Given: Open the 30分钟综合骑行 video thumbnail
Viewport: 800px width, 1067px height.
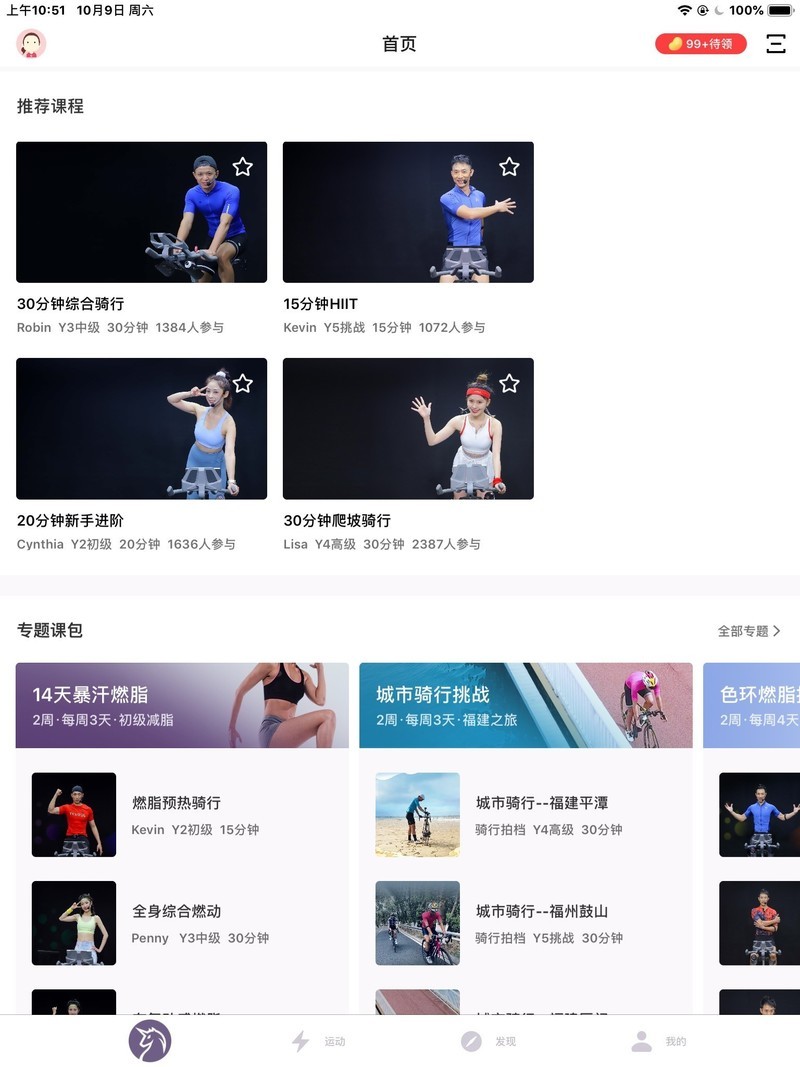Looking at the screenshot, I should pos(141,212).
